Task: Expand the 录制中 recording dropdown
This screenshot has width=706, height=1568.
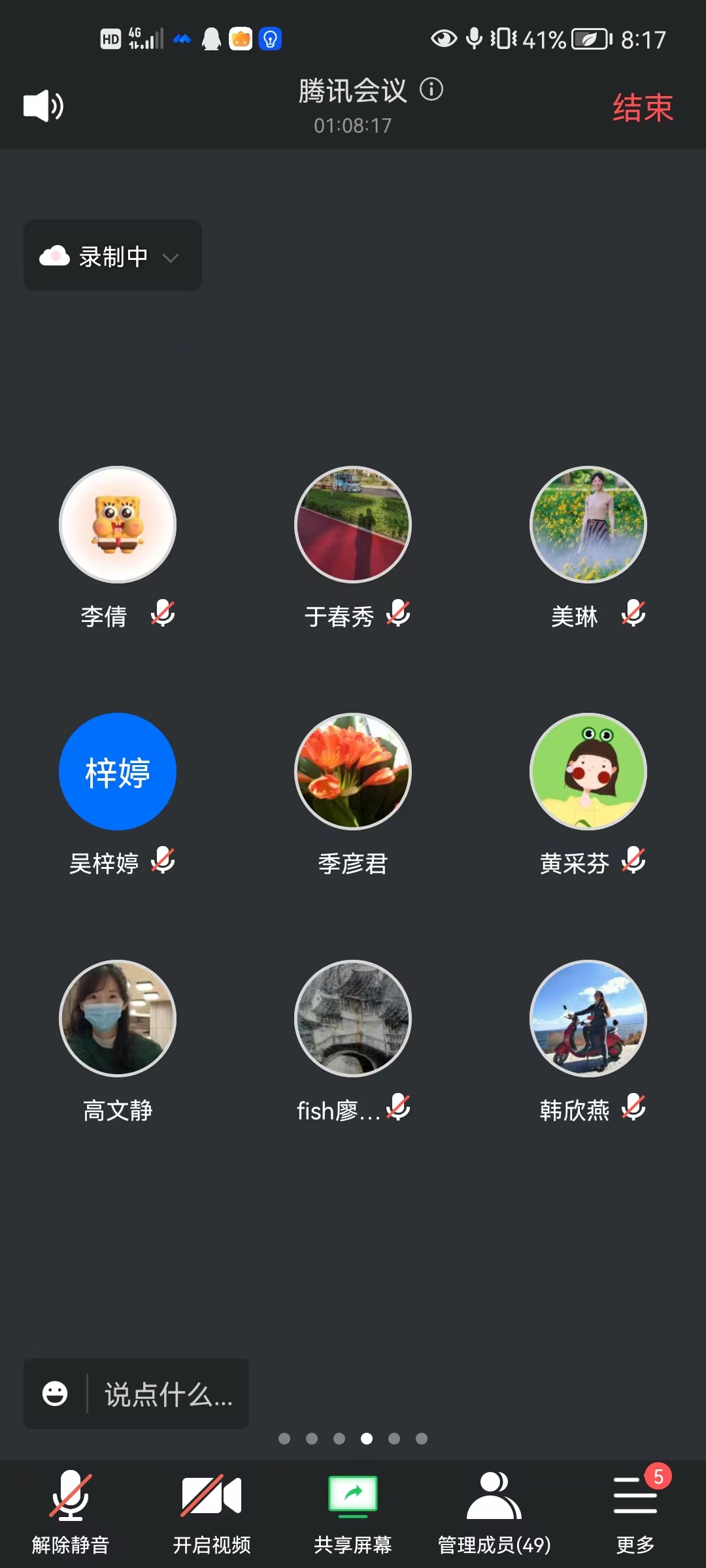Action: click(112, 256)
